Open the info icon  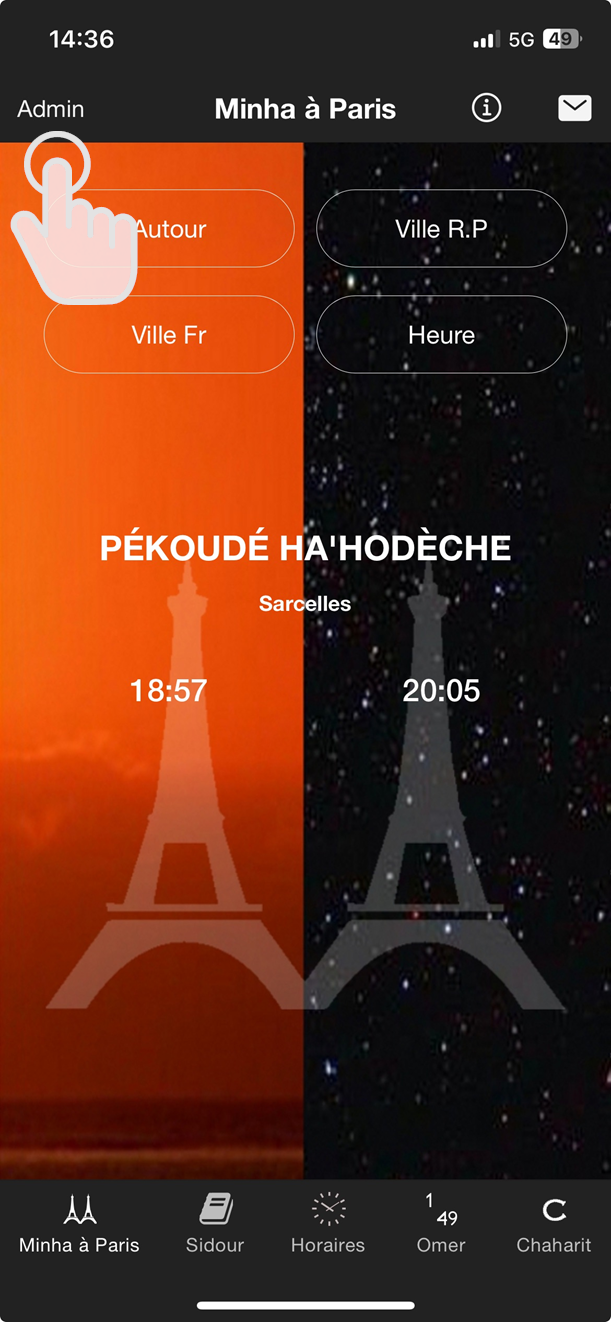[486, 108]
